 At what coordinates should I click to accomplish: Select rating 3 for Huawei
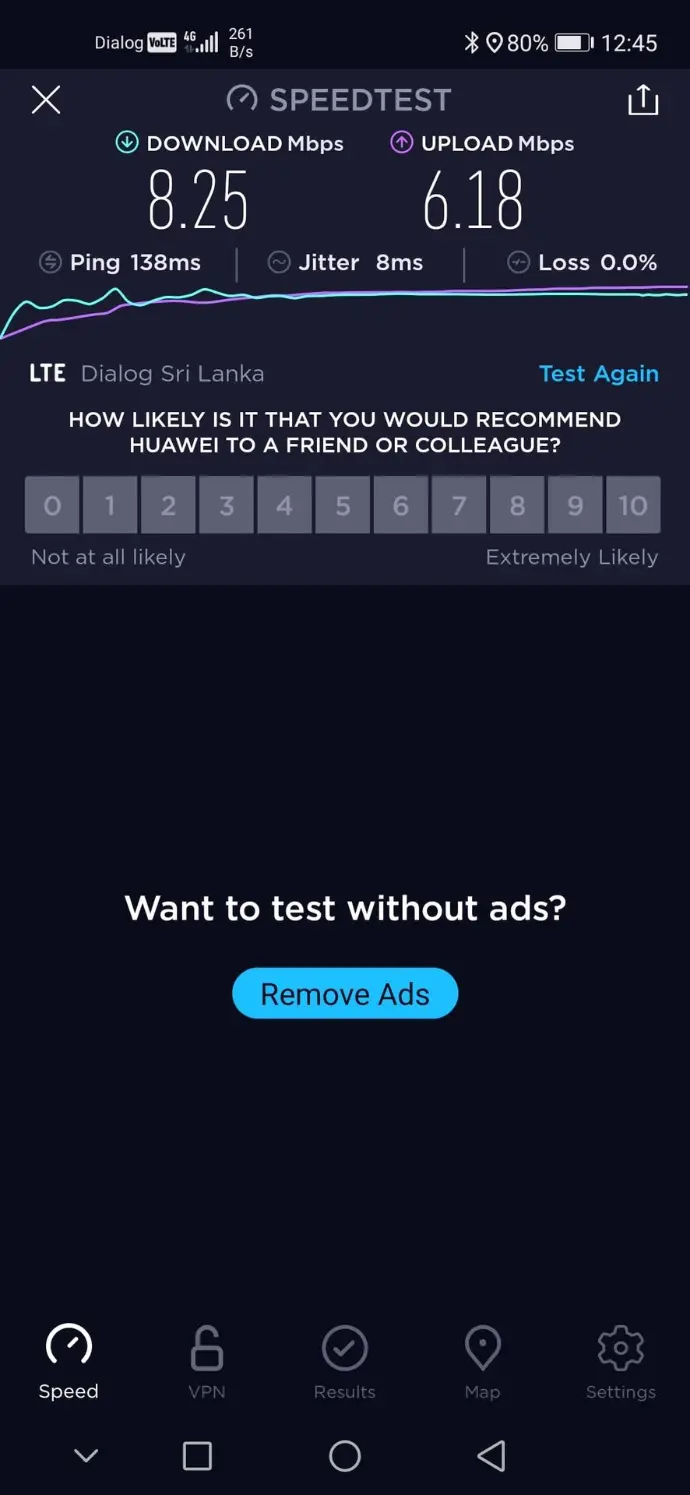[x=226, y=506]
